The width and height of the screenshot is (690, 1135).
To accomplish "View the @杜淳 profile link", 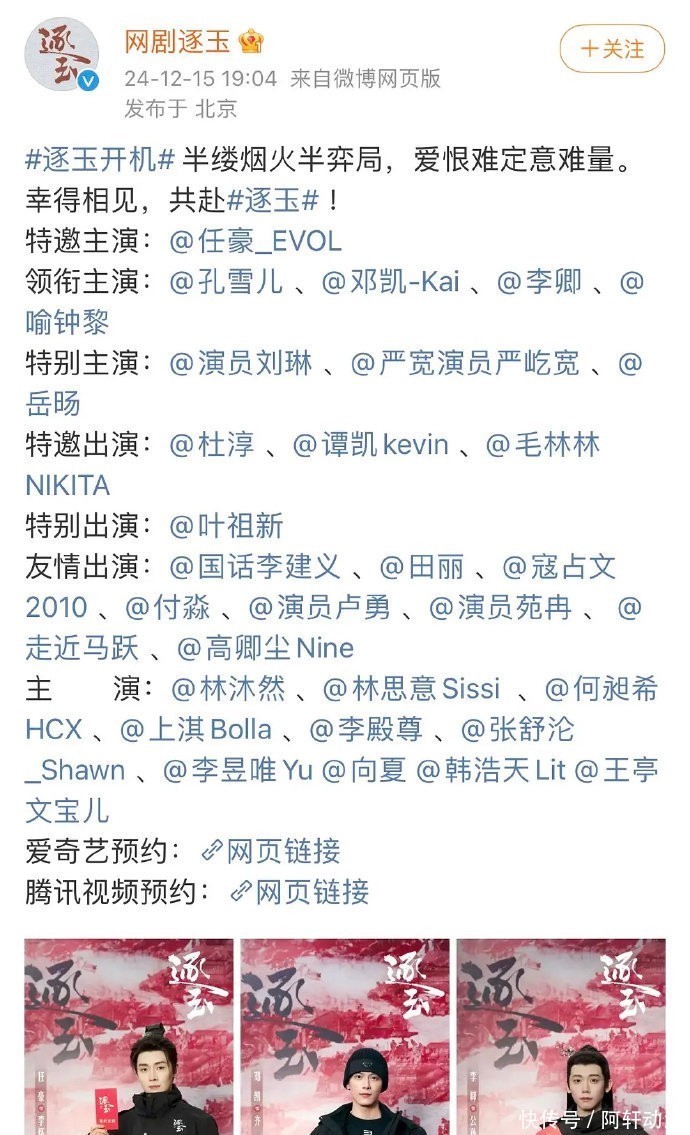I will point(211,444).
